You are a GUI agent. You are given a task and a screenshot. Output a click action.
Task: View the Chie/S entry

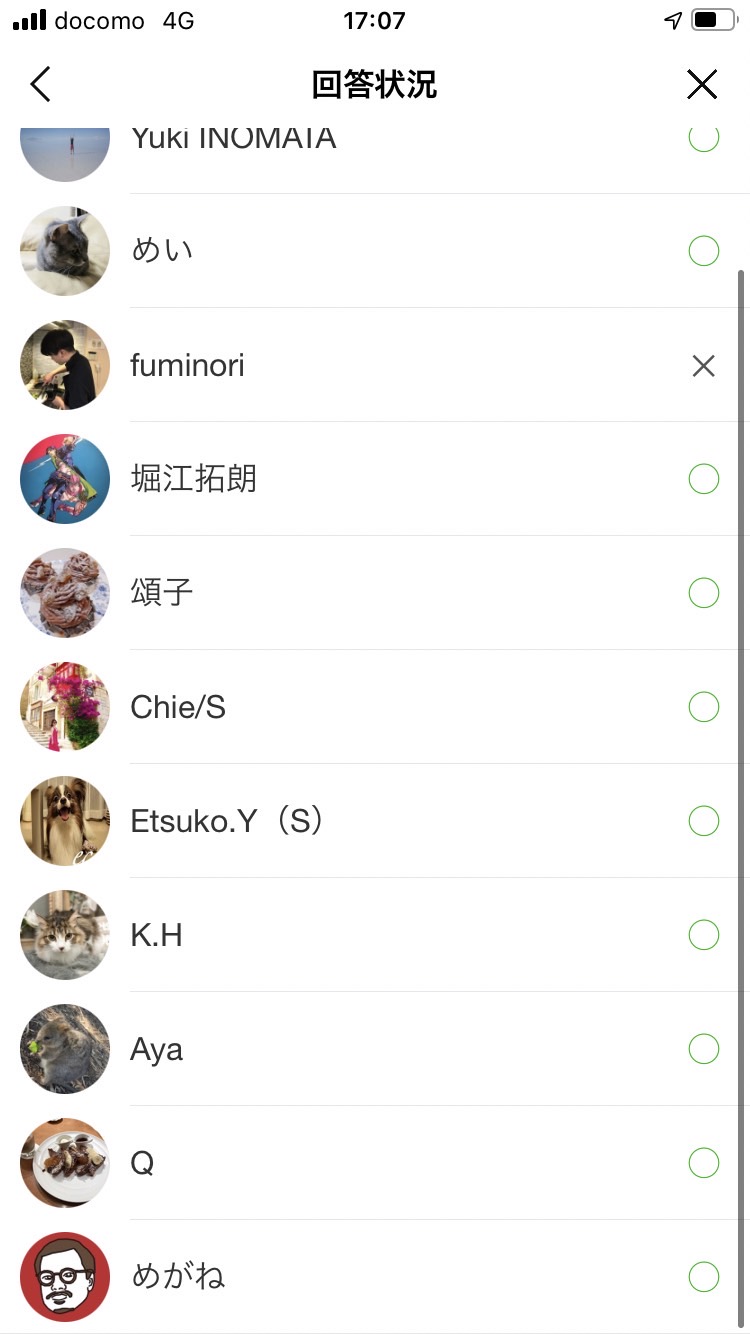pos(375,707)
